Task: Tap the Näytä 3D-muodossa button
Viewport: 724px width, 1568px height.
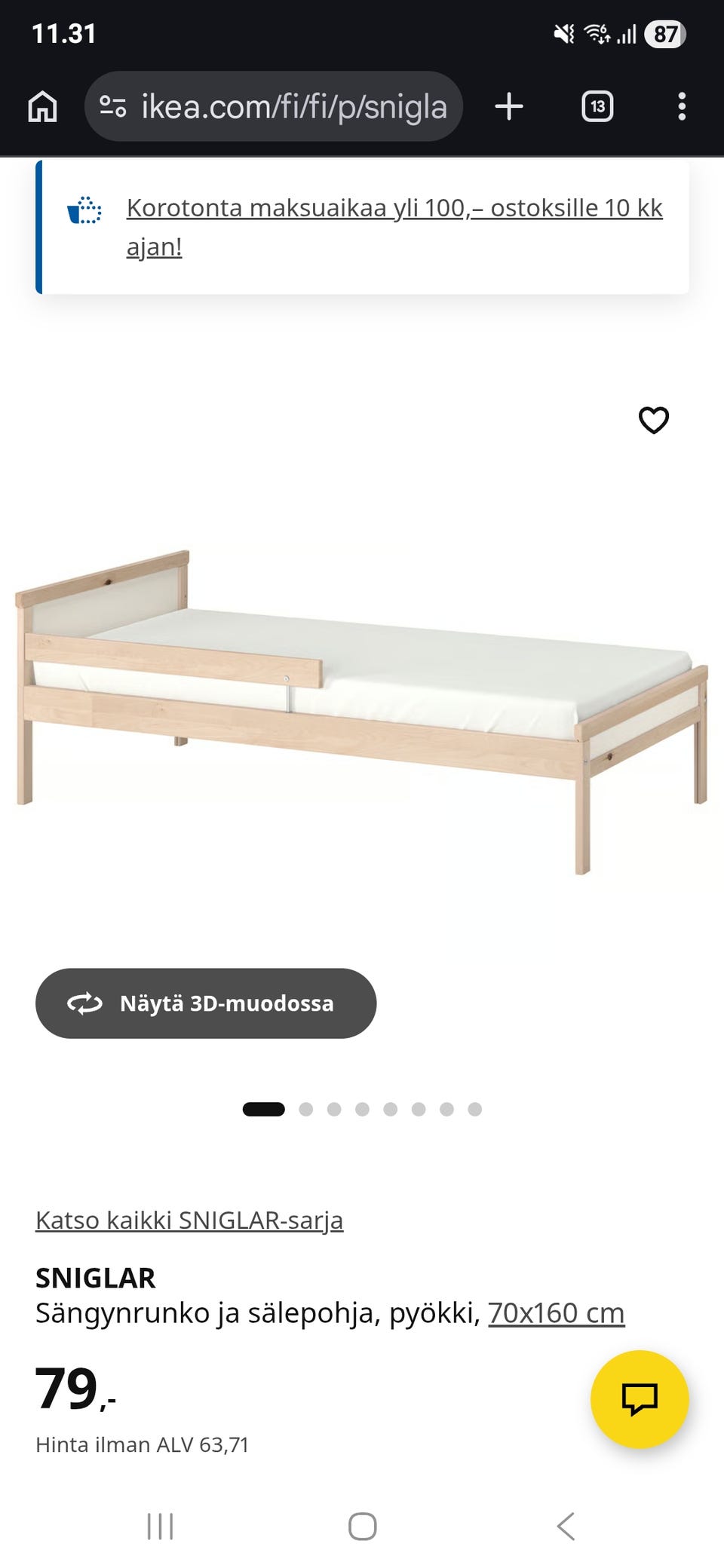Action: (x=205, y=1003)
